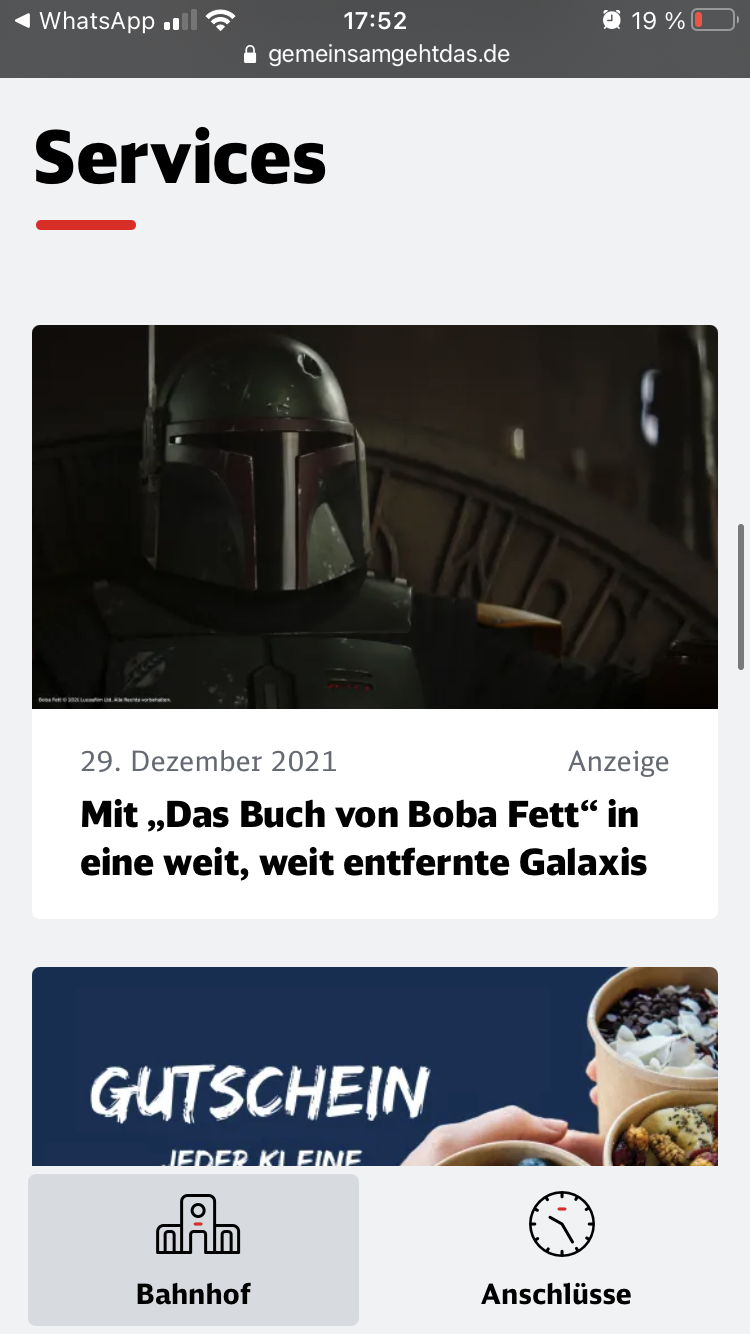
Task: Return to WhatsApp via the back arrow
Action: point(84,20)
